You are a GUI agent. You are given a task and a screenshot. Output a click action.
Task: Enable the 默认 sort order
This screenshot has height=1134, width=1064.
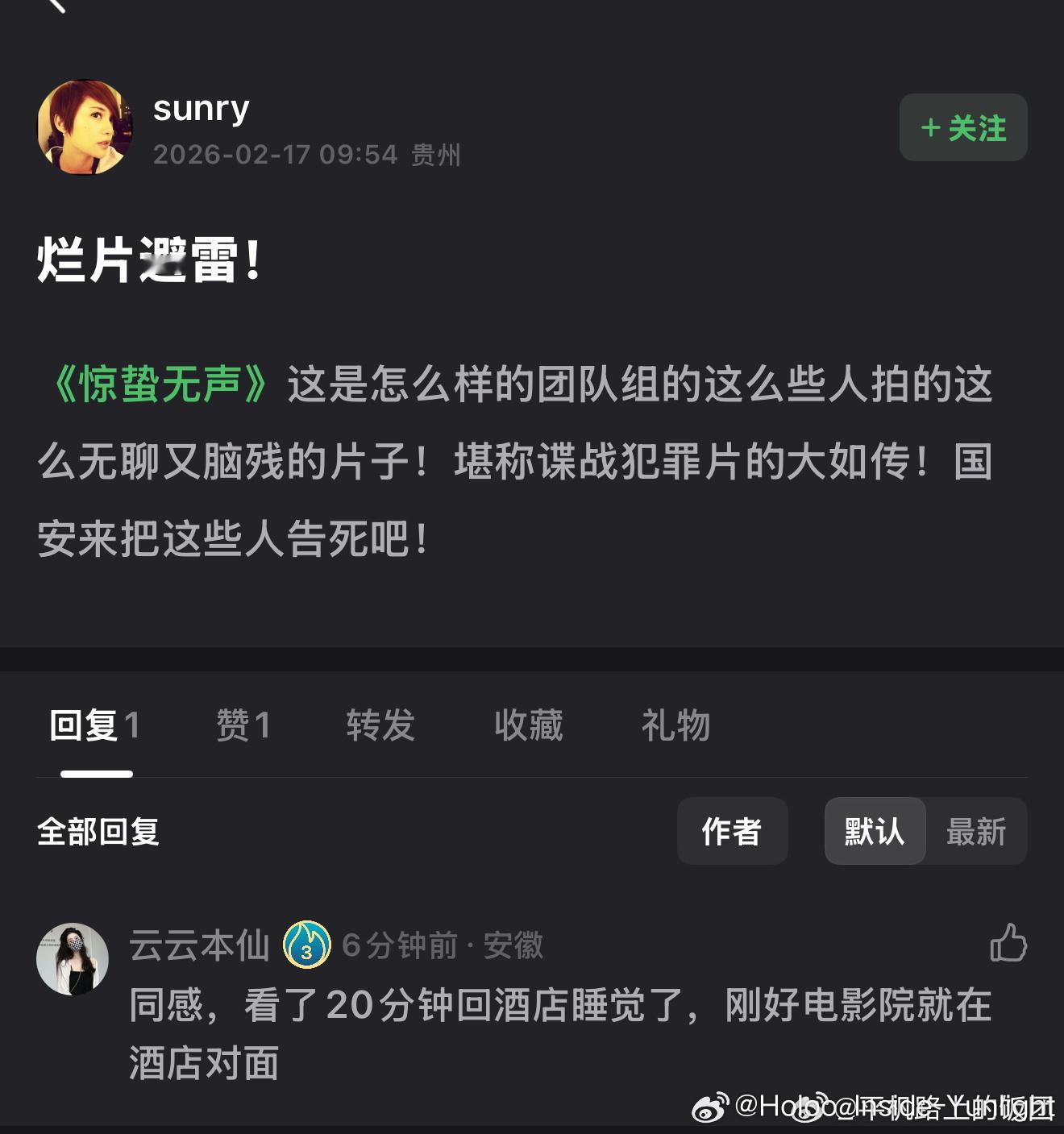tap(874, 831)
